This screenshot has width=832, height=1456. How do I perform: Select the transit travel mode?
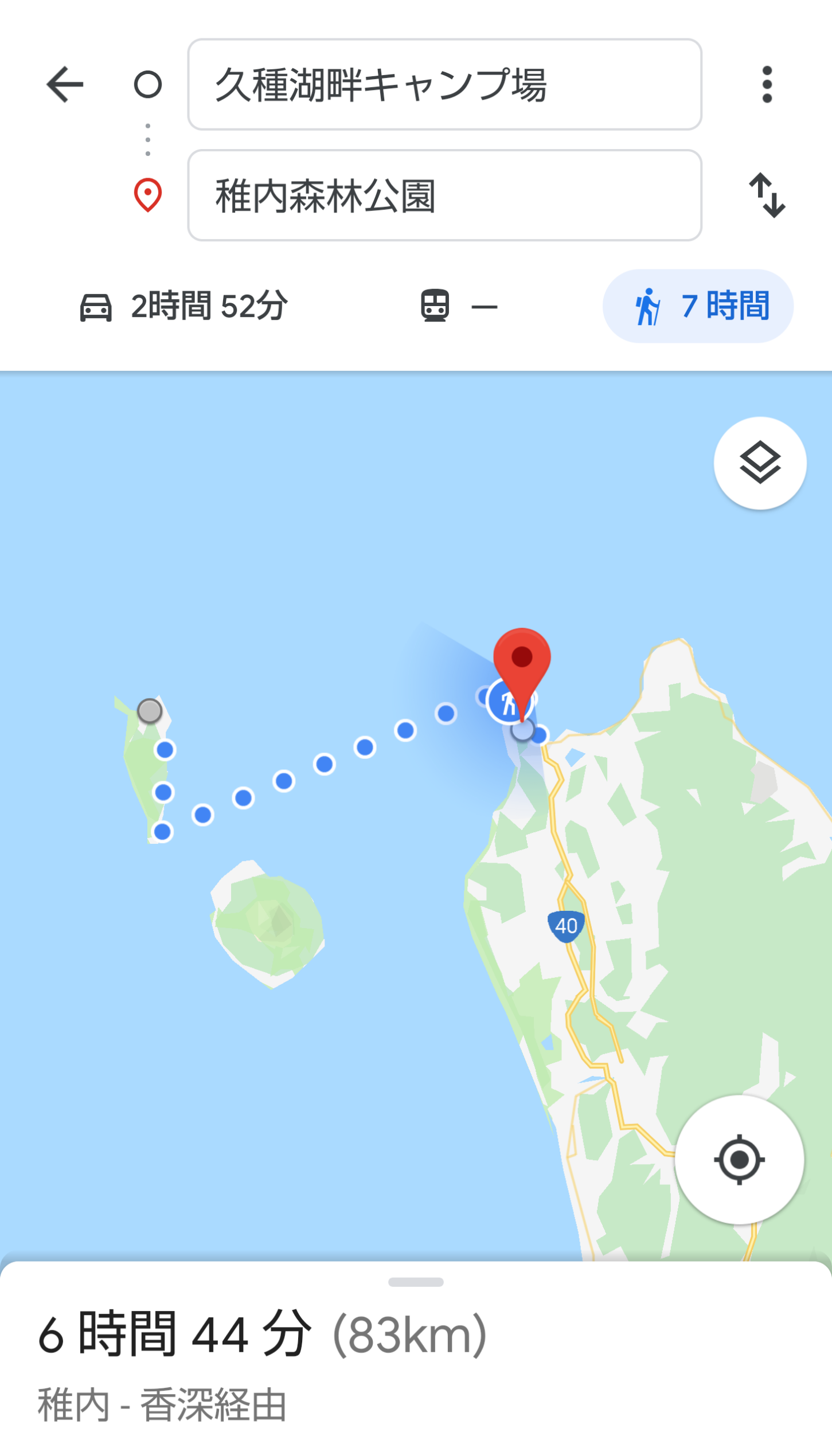coord(458,306)
